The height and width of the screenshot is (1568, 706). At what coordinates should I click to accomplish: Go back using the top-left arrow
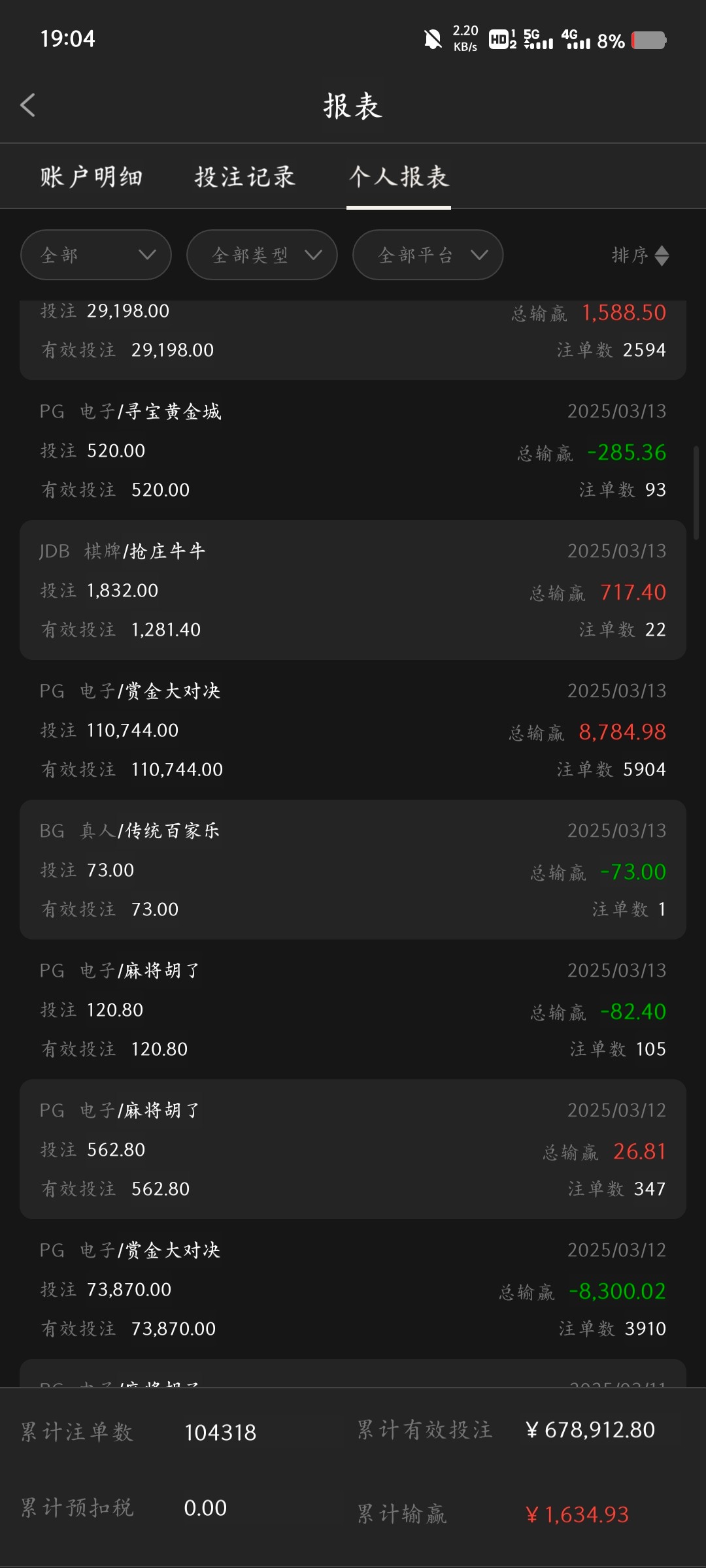[27, 105]
